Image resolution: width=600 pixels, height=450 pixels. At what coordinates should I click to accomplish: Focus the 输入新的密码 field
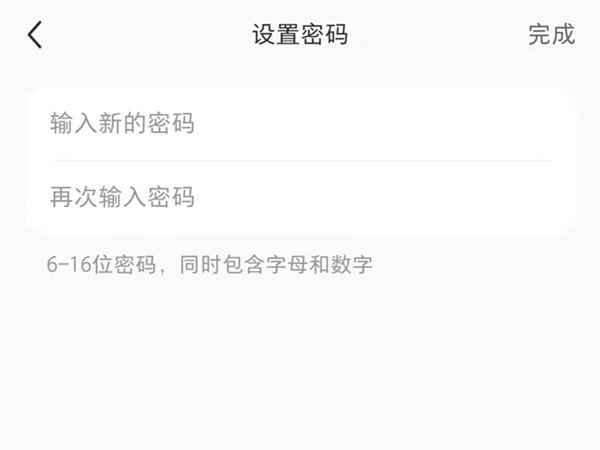[x=301, y=123]
